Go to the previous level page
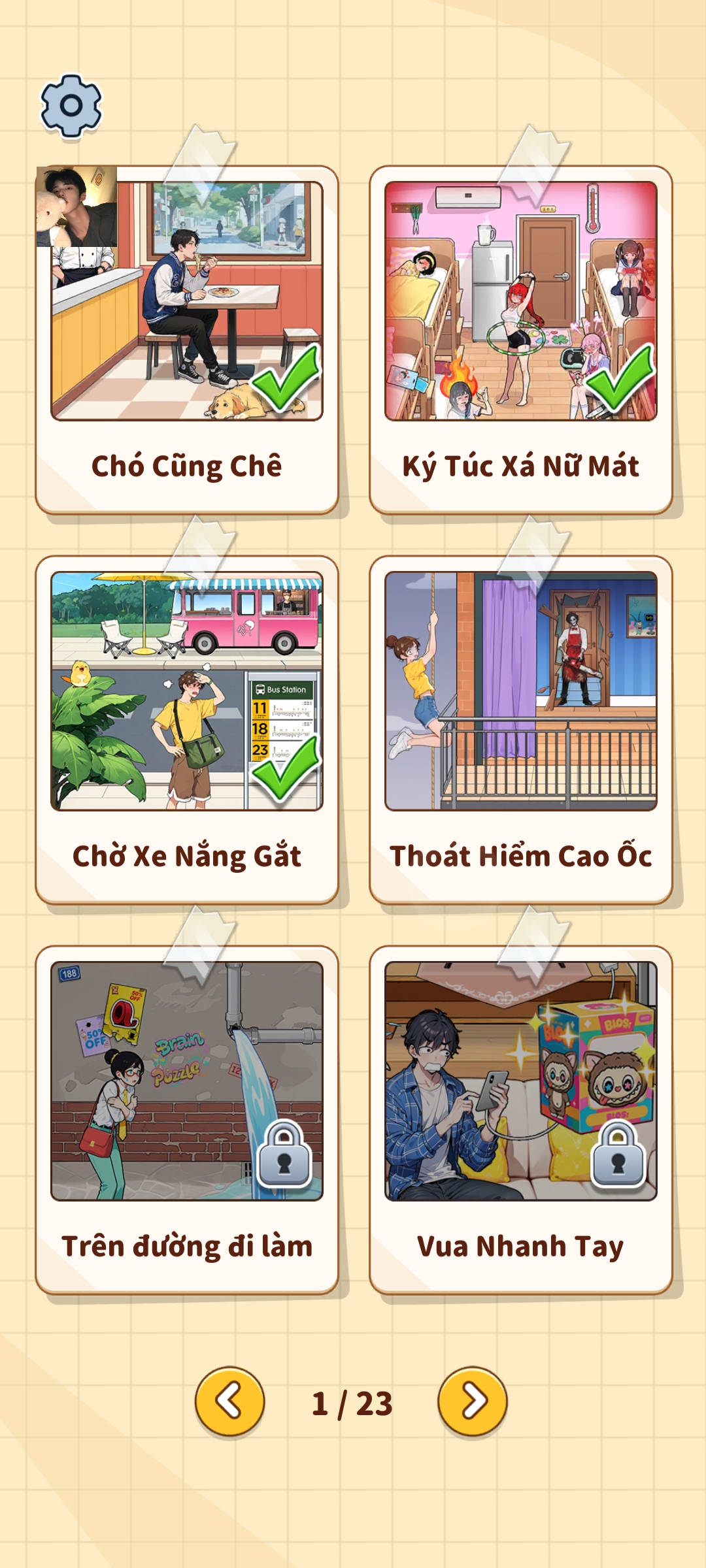706x1568 pixels. tap(229, 1402)
